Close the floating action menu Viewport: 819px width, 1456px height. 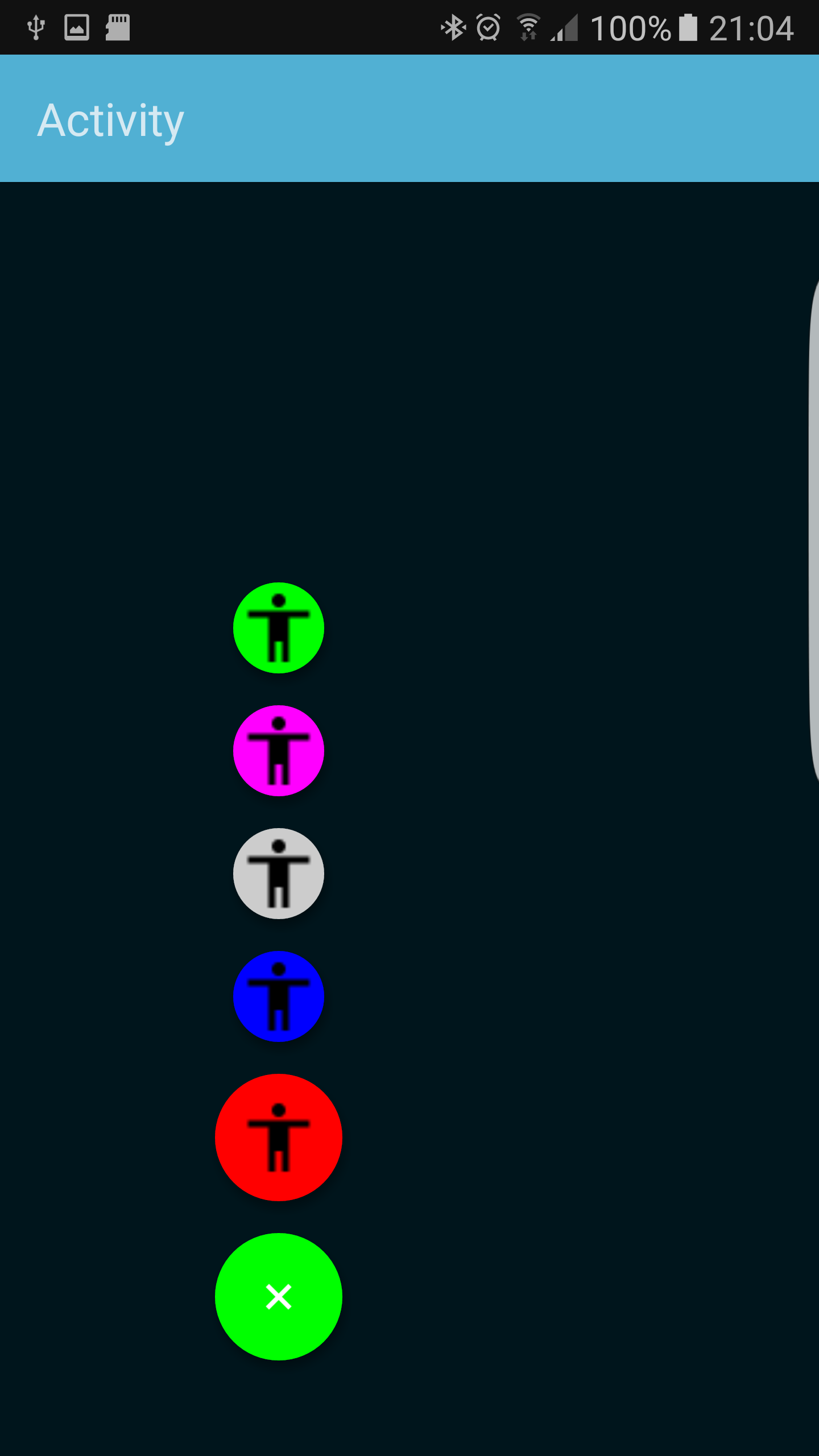[x=278, y=1297]
